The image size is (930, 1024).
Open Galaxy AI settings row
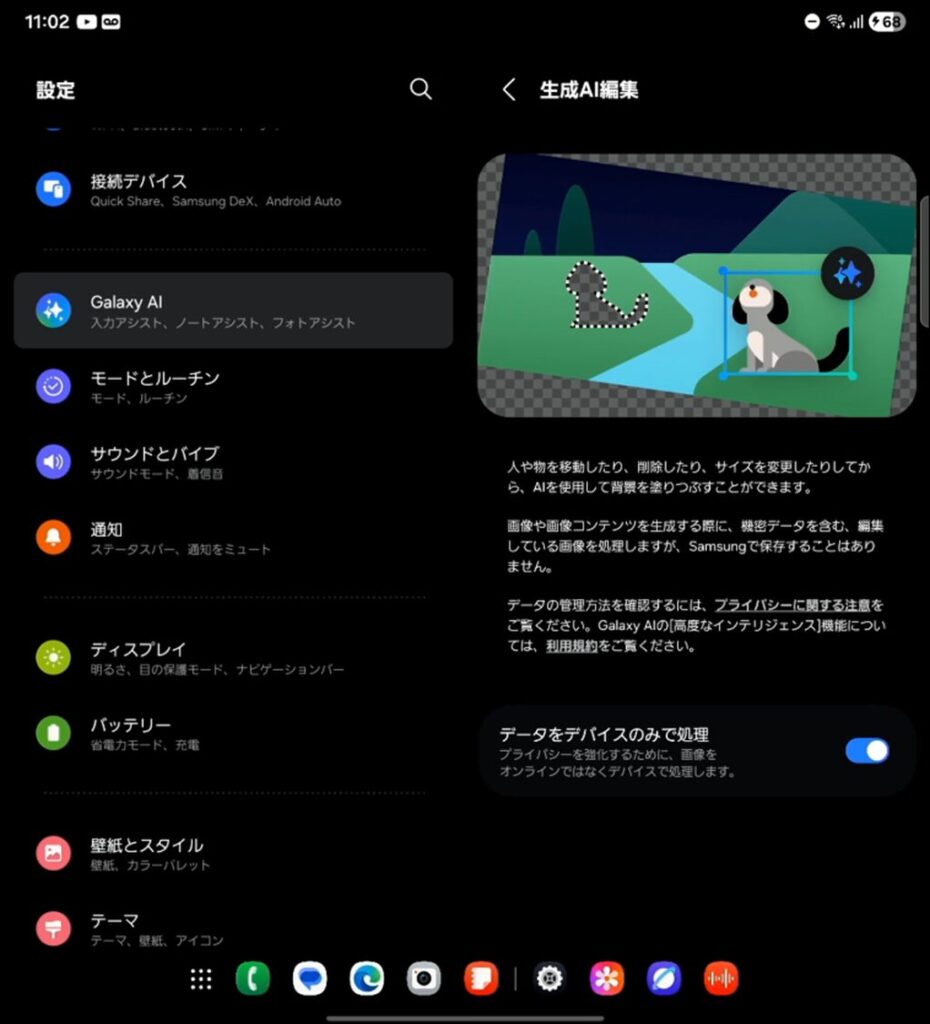pos(232,311)
